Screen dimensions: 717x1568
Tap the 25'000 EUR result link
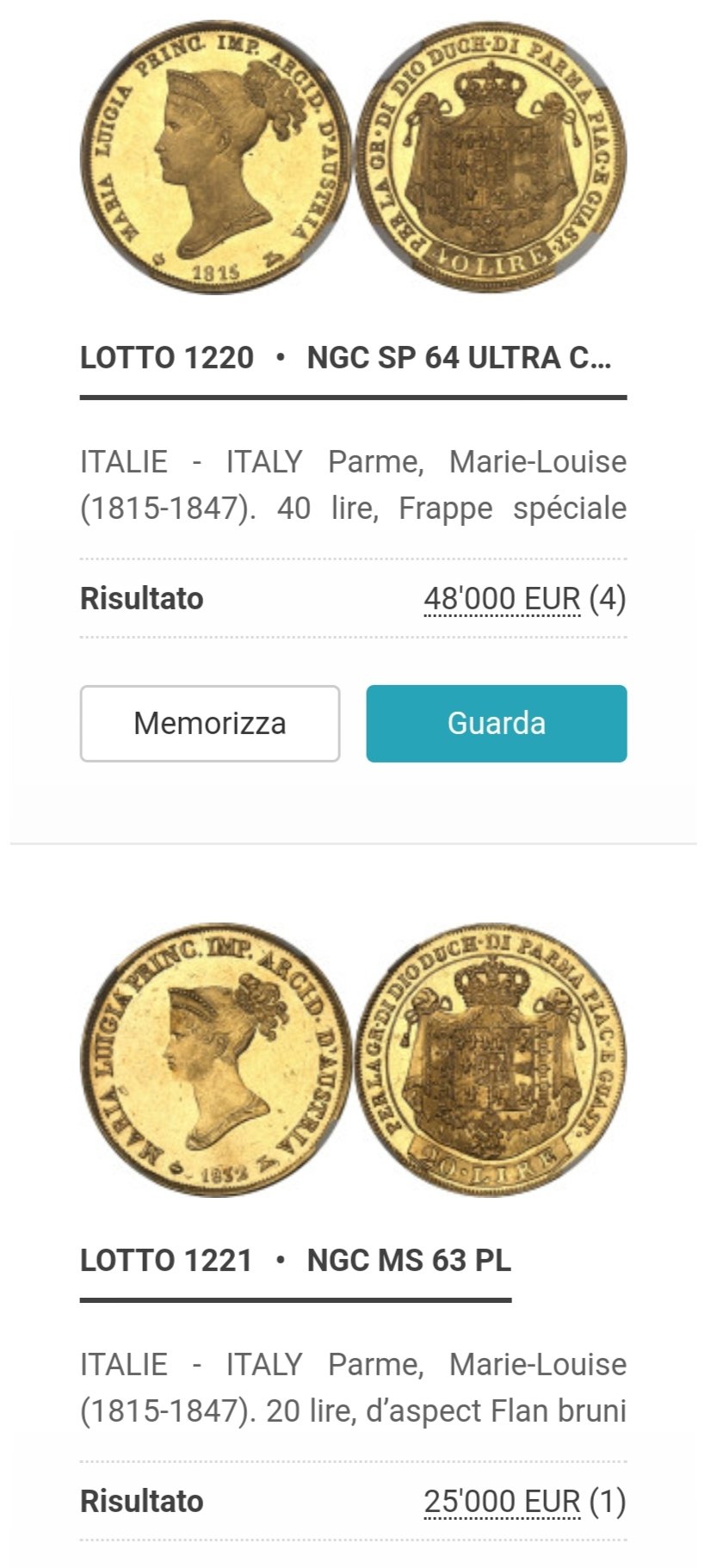[x=502, y=1501]
